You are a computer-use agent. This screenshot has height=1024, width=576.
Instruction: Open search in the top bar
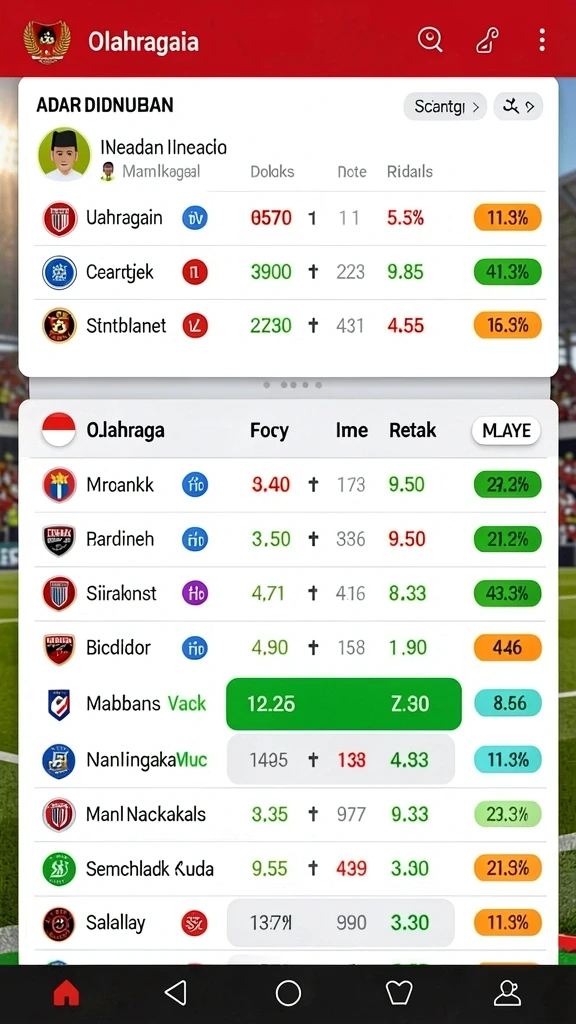[x=430, y=40]
